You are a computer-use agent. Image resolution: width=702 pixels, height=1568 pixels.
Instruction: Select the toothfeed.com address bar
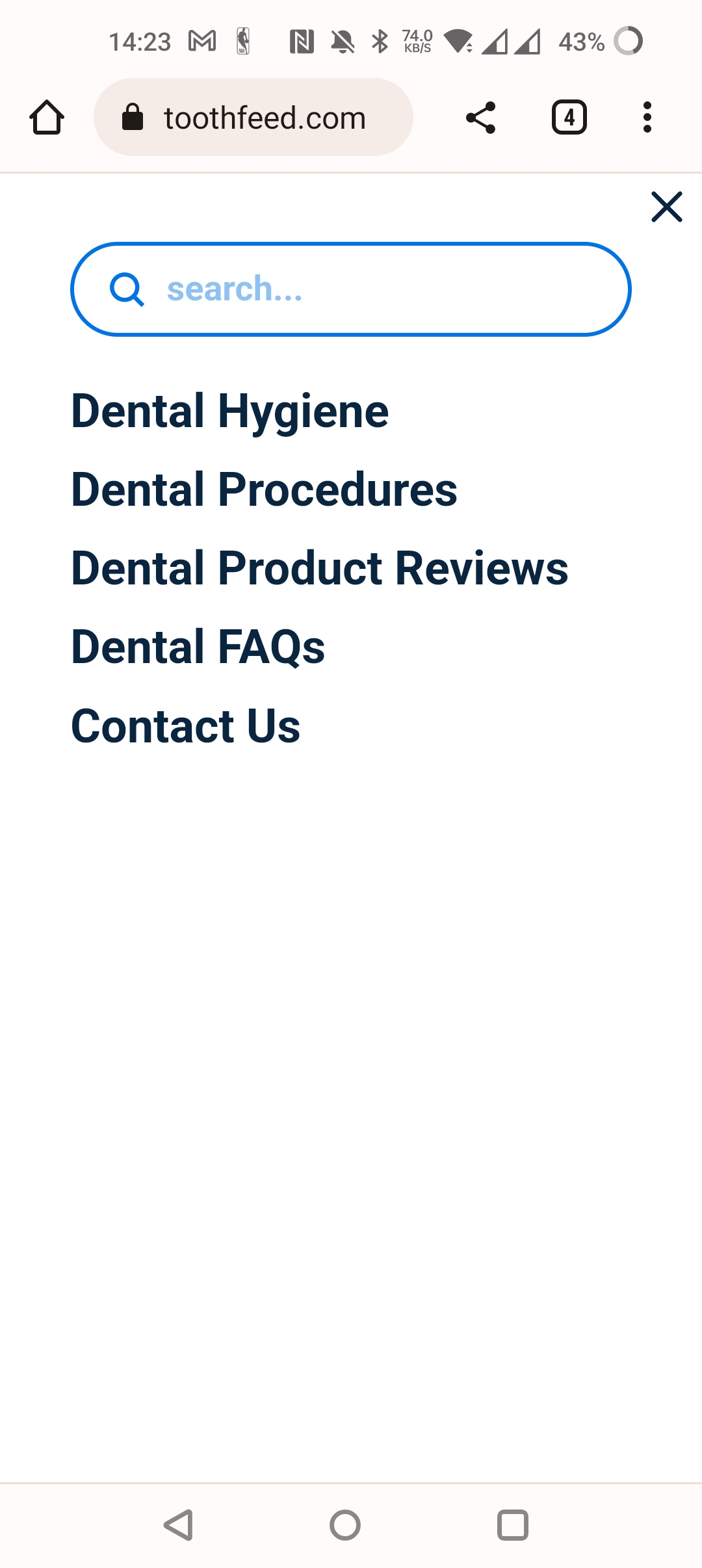[x=253, y=118]
